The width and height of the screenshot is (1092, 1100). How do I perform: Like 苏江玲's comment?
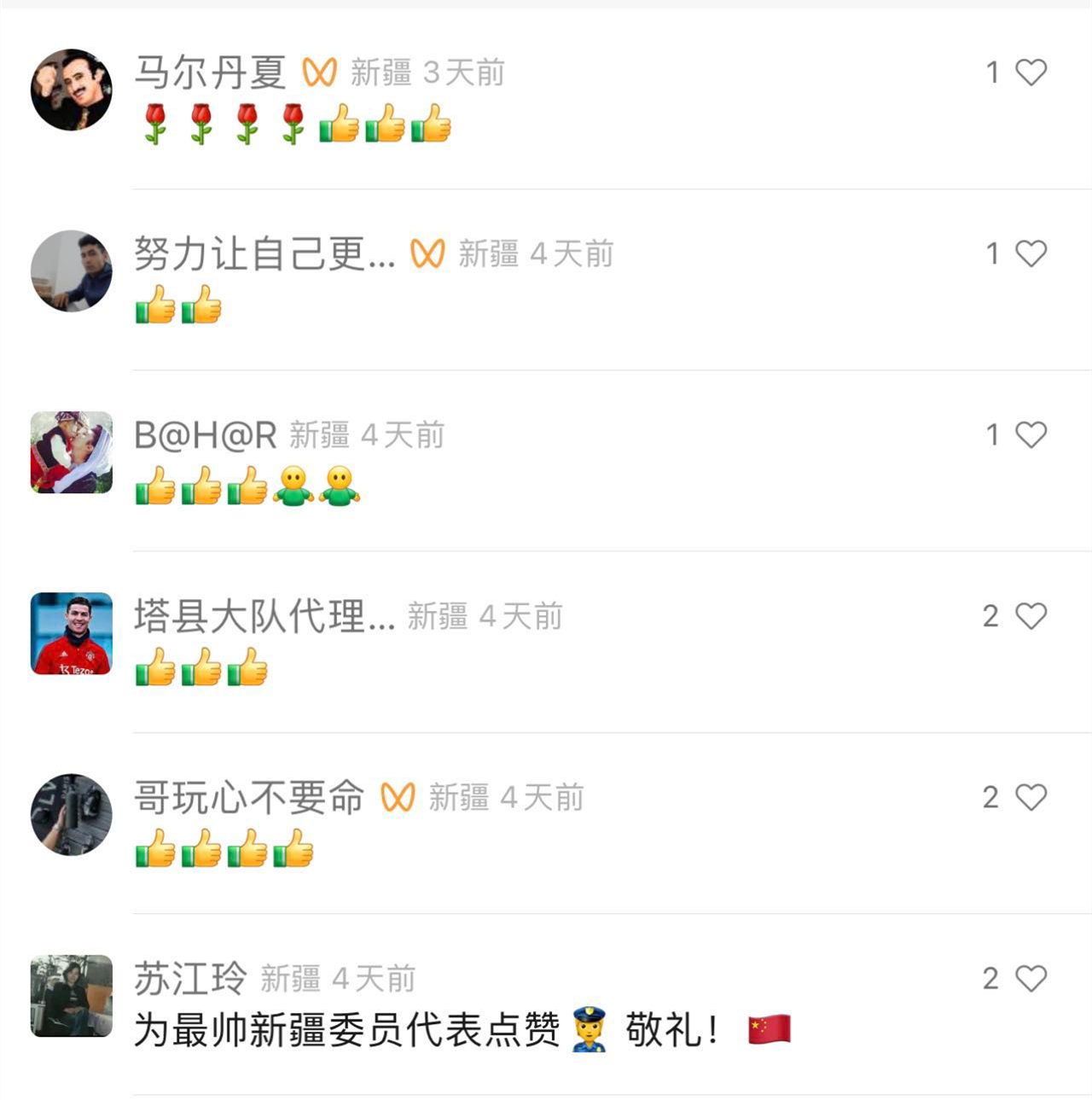(x=1031, y=979)
